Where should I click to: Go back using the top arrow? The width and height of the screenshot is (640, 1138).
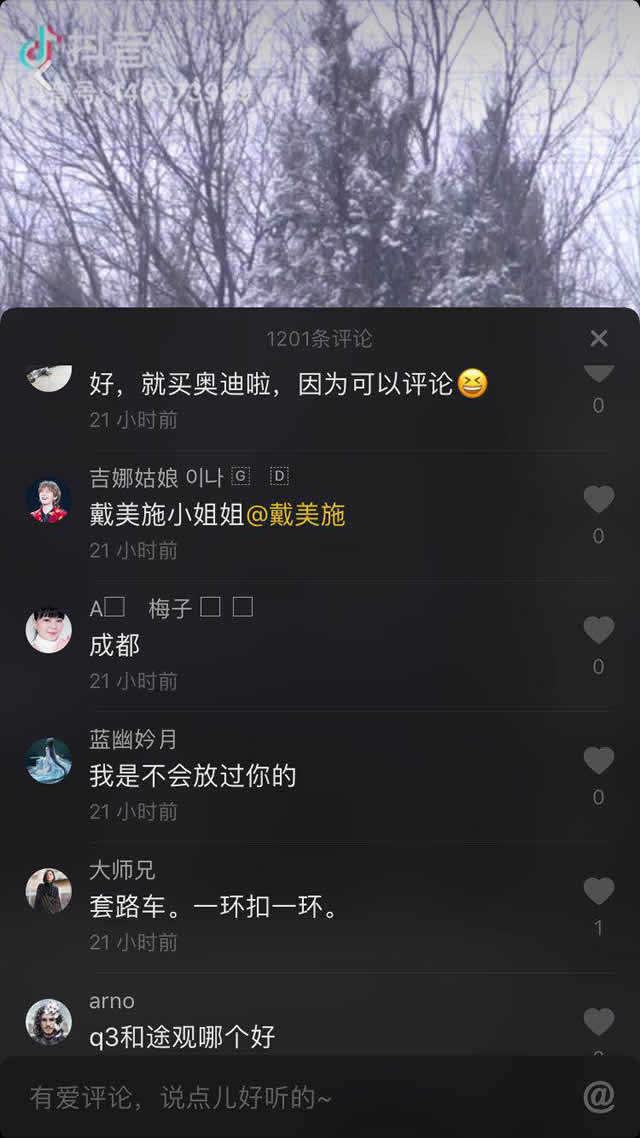40,72
